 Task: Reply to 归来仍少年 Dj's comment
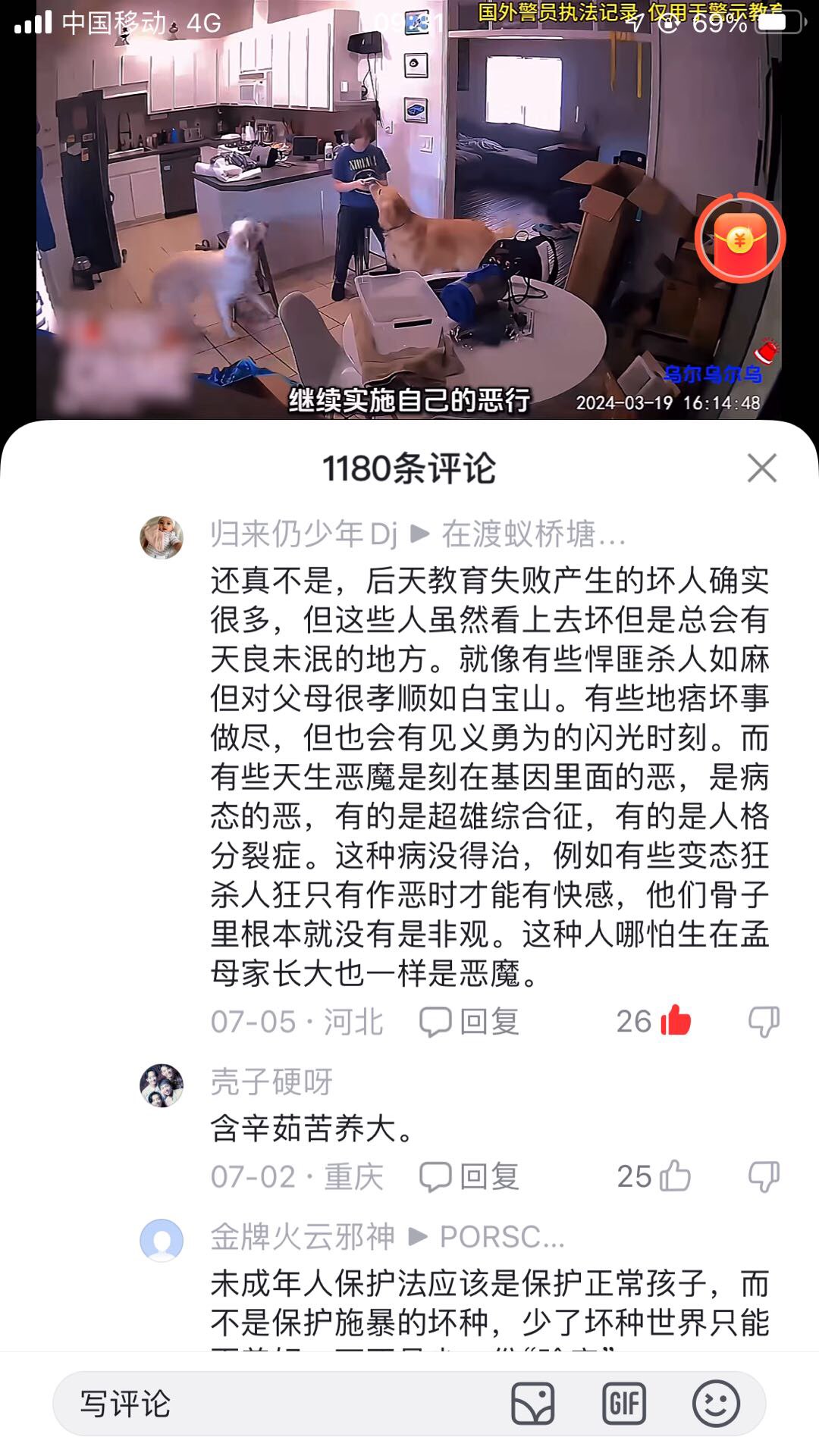tap(470, 1022)
